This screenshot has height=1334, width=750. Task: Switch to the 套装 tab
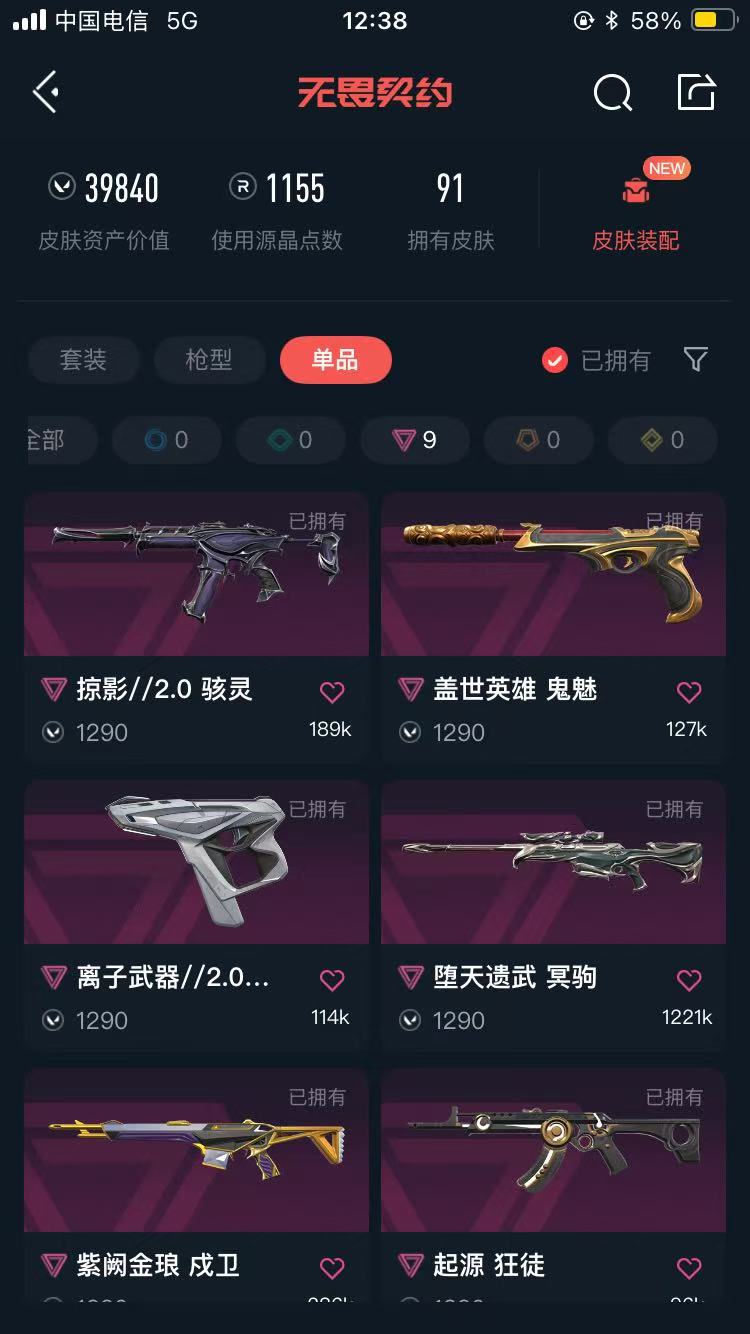pos(83,360)
